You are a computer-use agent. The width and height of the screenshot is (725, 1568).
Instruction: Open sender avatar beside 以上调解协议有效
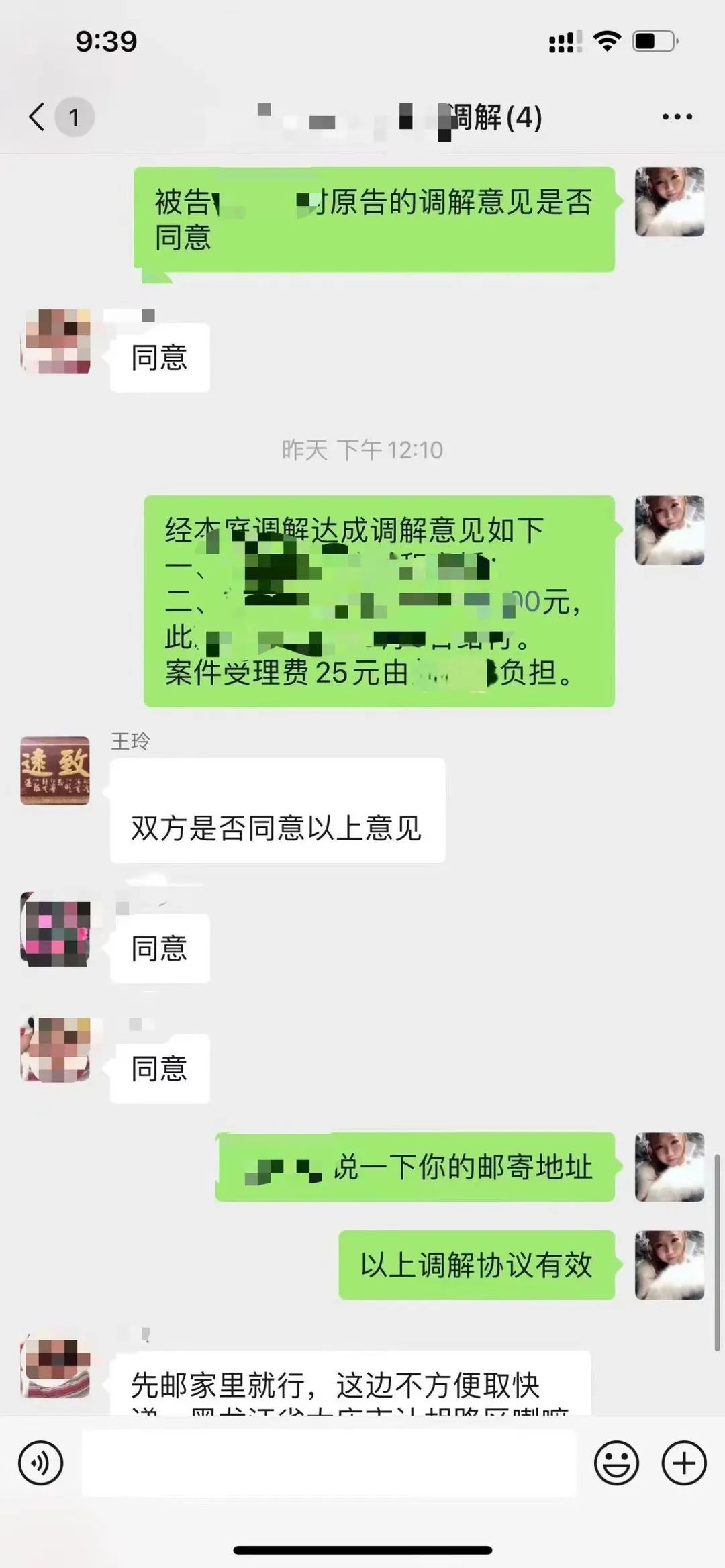pos(669,1265)
